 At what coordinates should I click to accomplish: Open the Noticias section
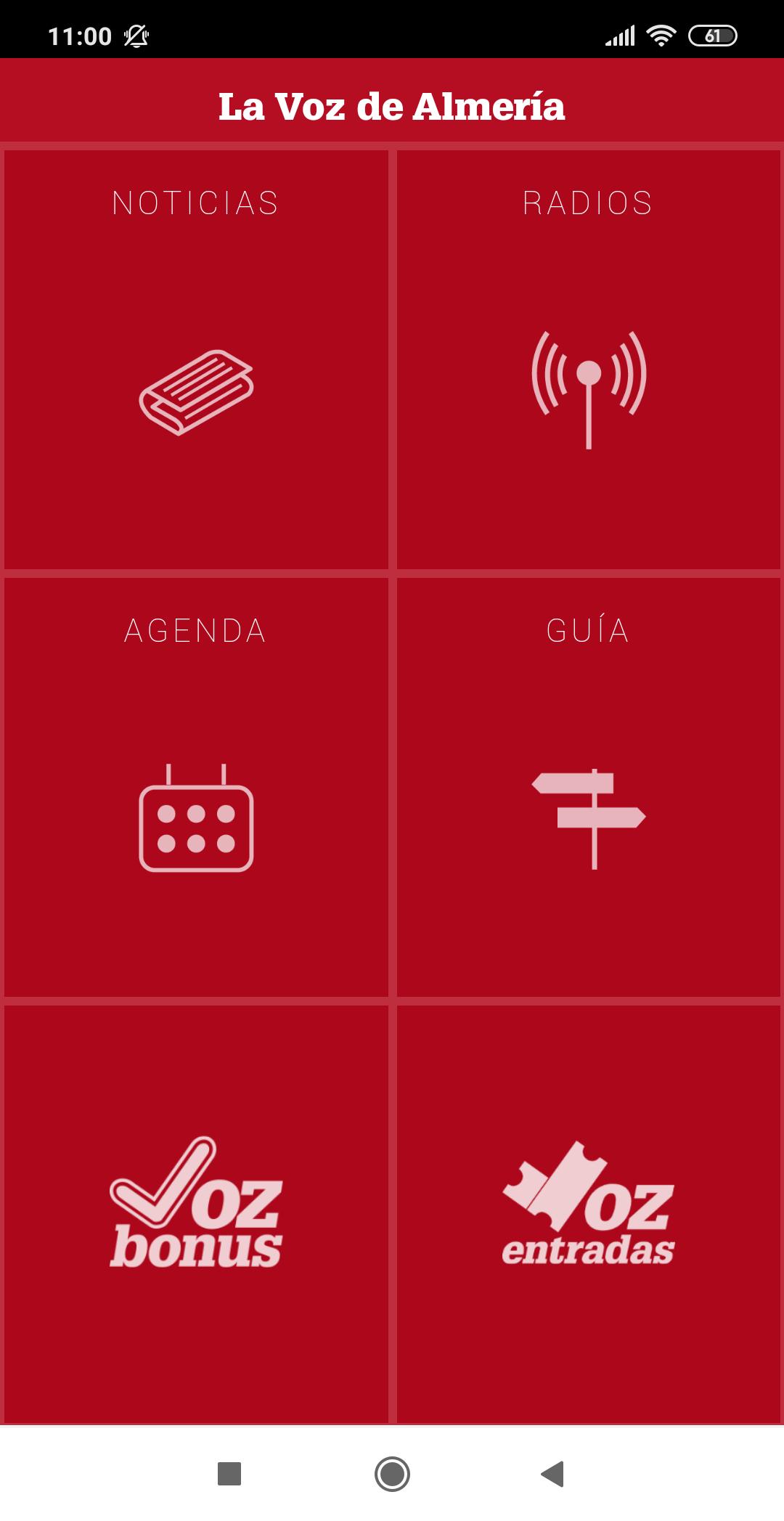point(196,359)
